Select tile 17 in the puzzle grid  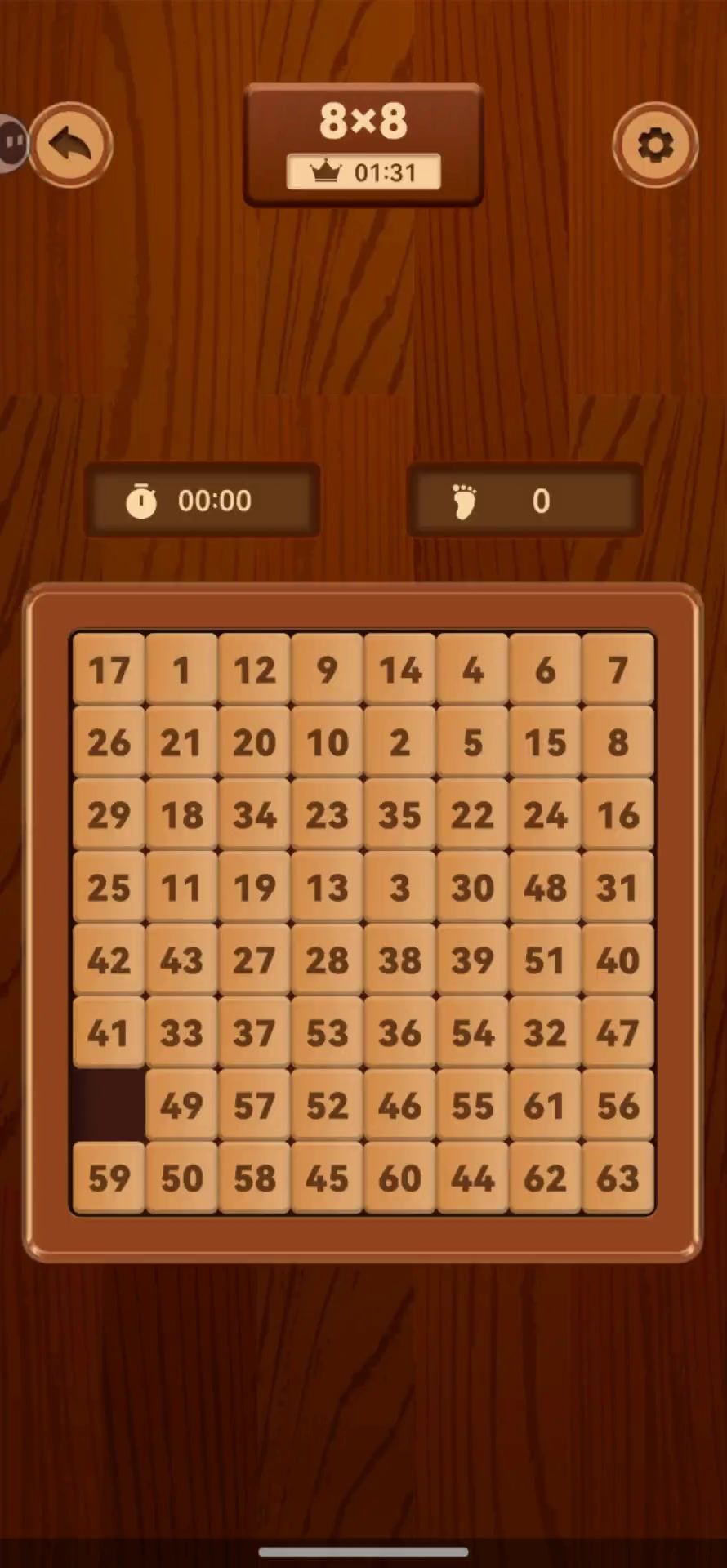click(109, 670)
